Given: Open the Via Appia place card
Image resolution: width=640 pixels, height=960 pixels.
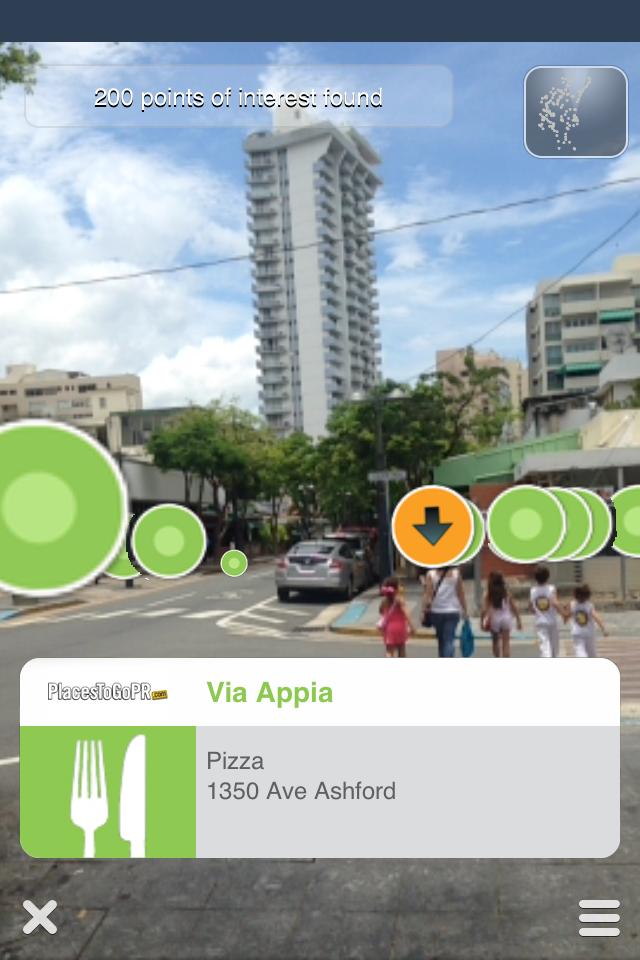Looking at the screenshot, I should [320, 758].
